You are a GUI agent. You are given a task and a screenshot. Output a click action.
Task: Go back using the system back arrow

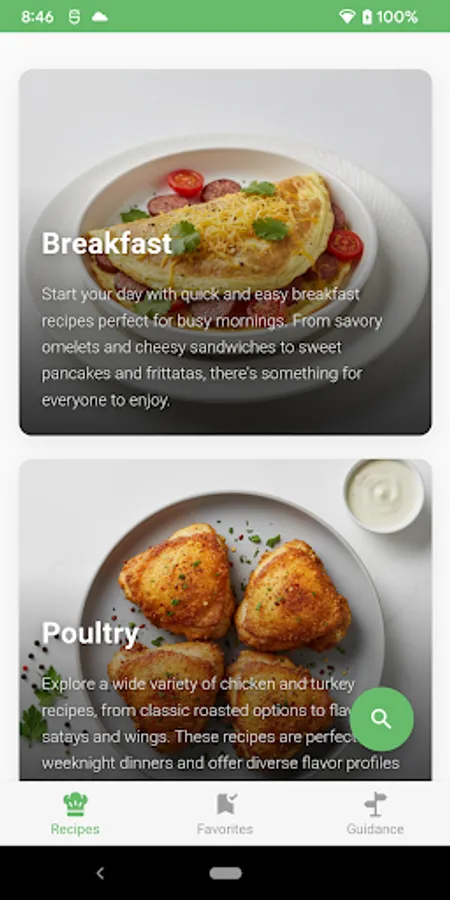pyautogui.click(x=100, y=873)
